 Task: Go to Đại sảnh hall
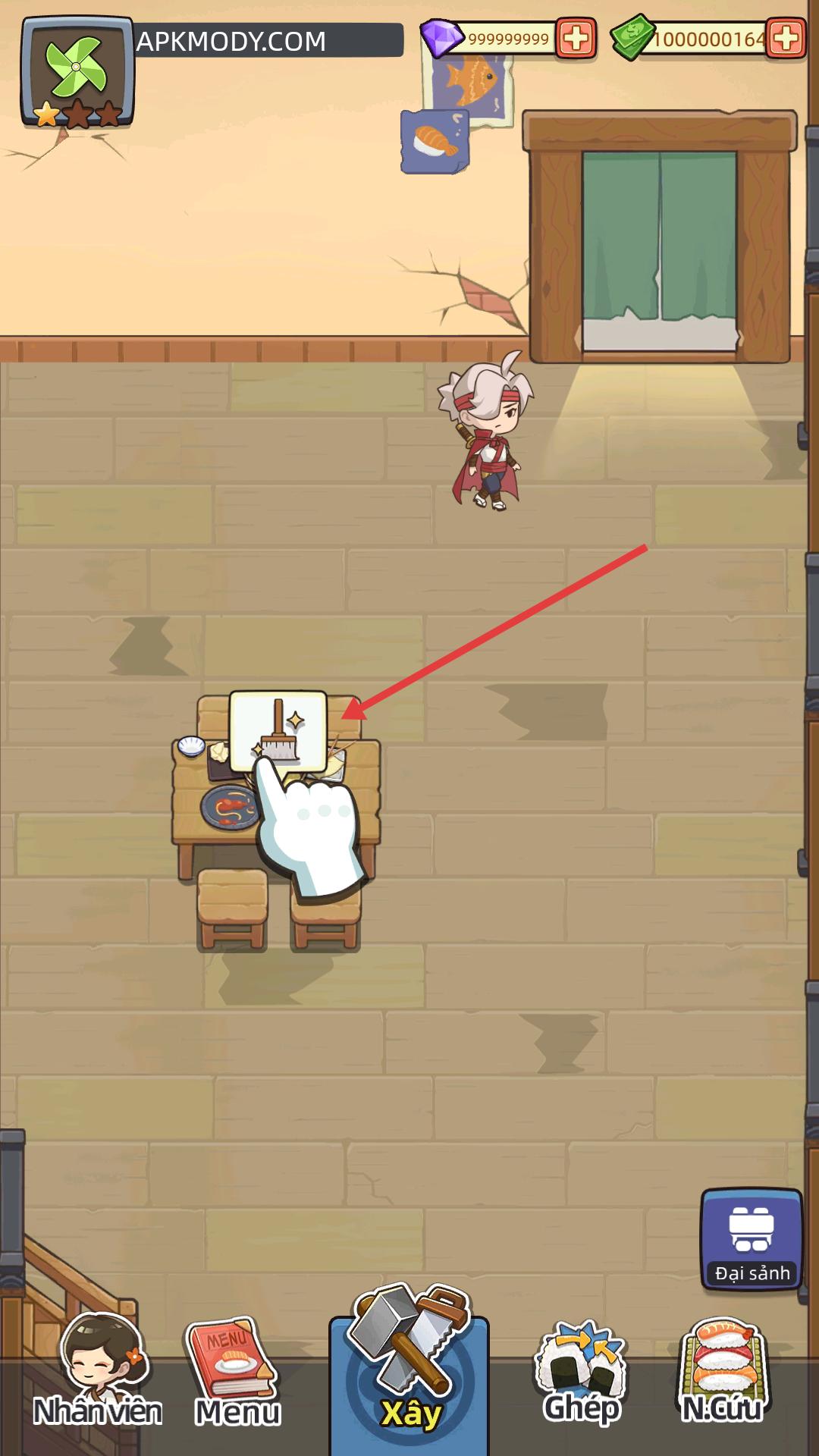point(752,1238)
